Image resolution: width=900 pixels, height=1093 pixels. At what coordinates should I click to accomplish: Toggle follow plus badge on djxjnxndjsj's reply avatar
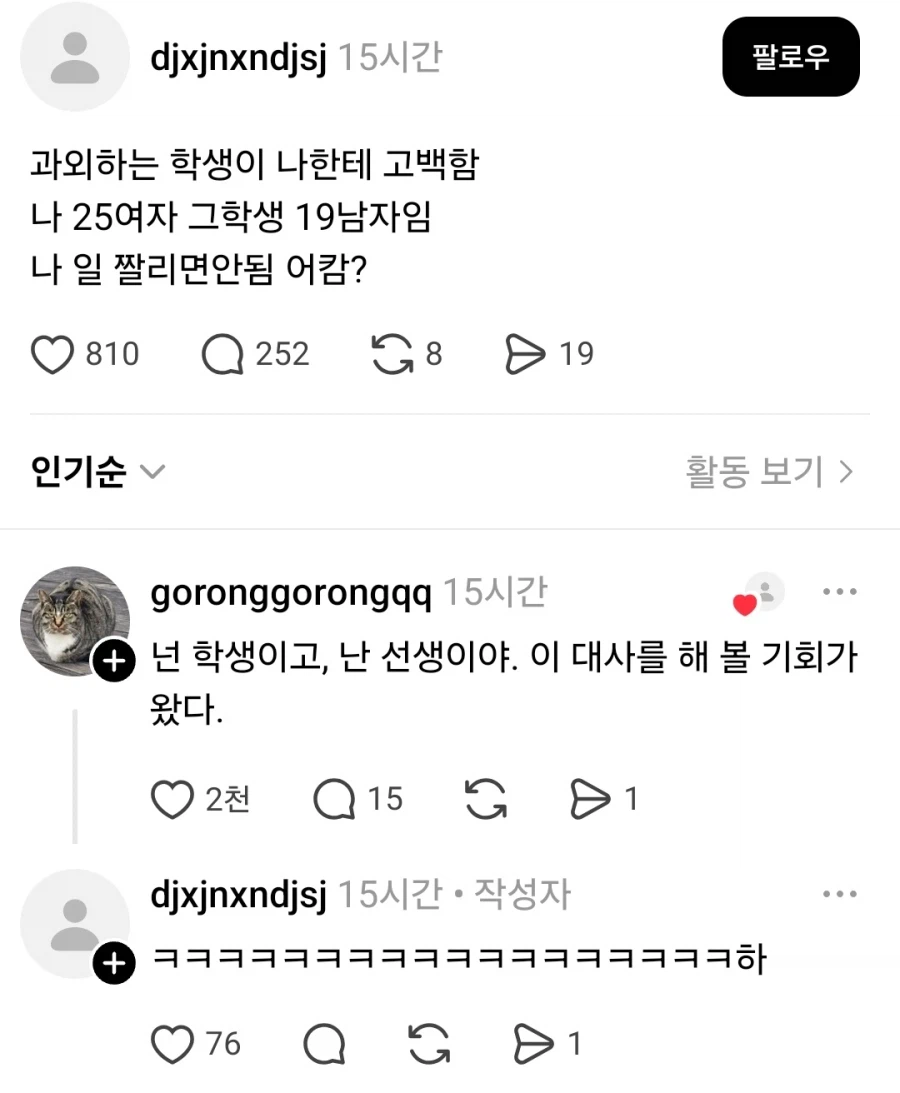[113, 963]
